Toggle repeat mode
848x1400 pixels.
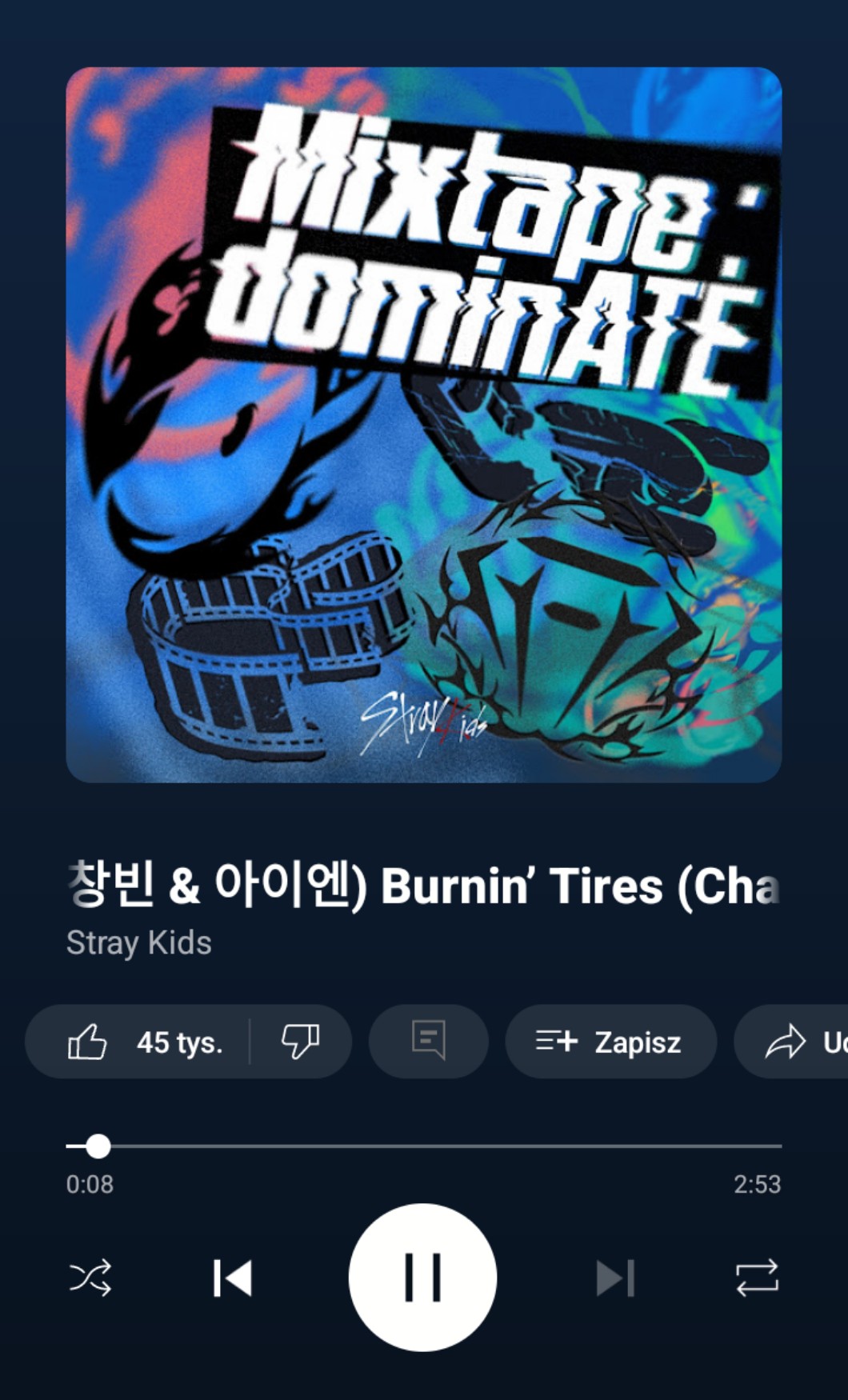click(x=757, y=1278)
